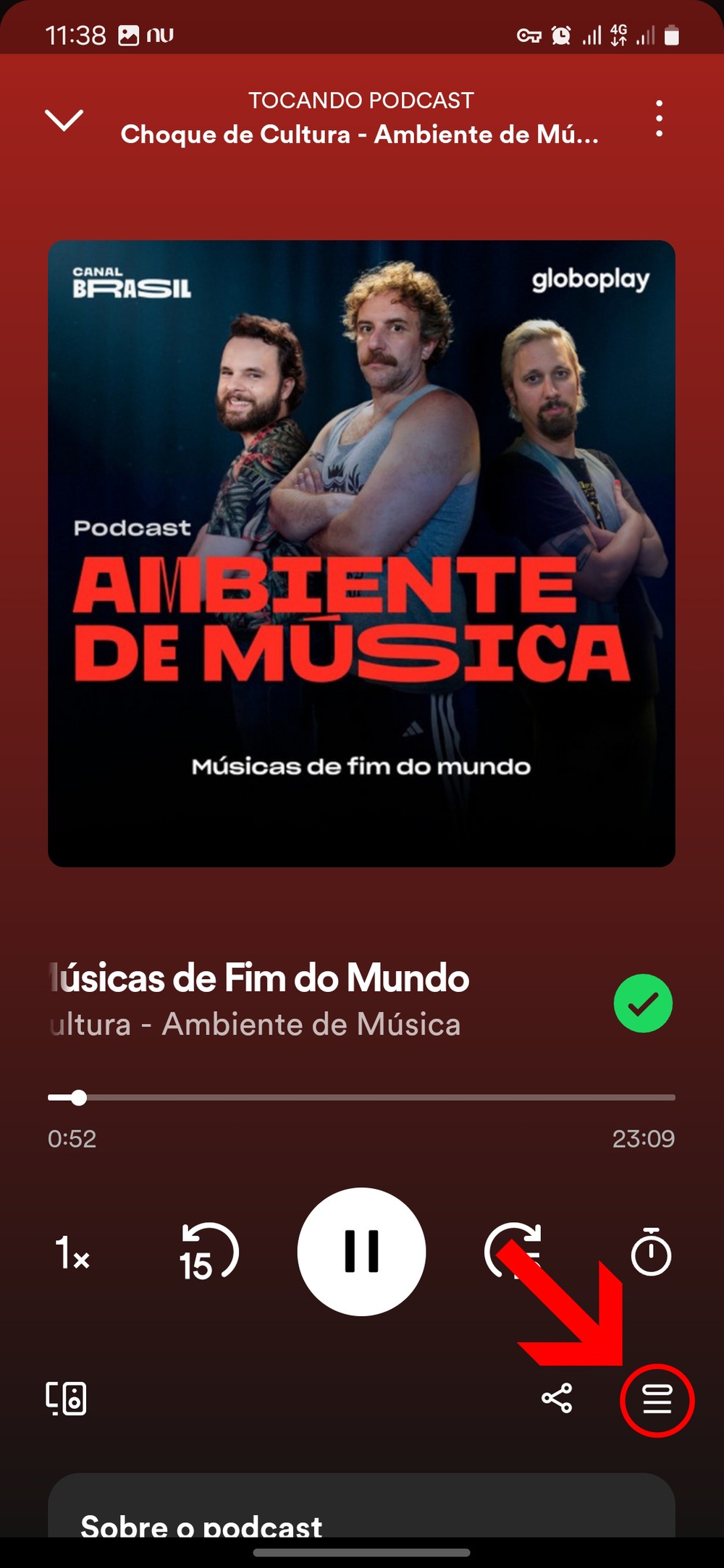This screenshot has width=724, height=1568.
Task: Collapse the now playing screen
Action: pyautogui.click(x=64, y=119)
